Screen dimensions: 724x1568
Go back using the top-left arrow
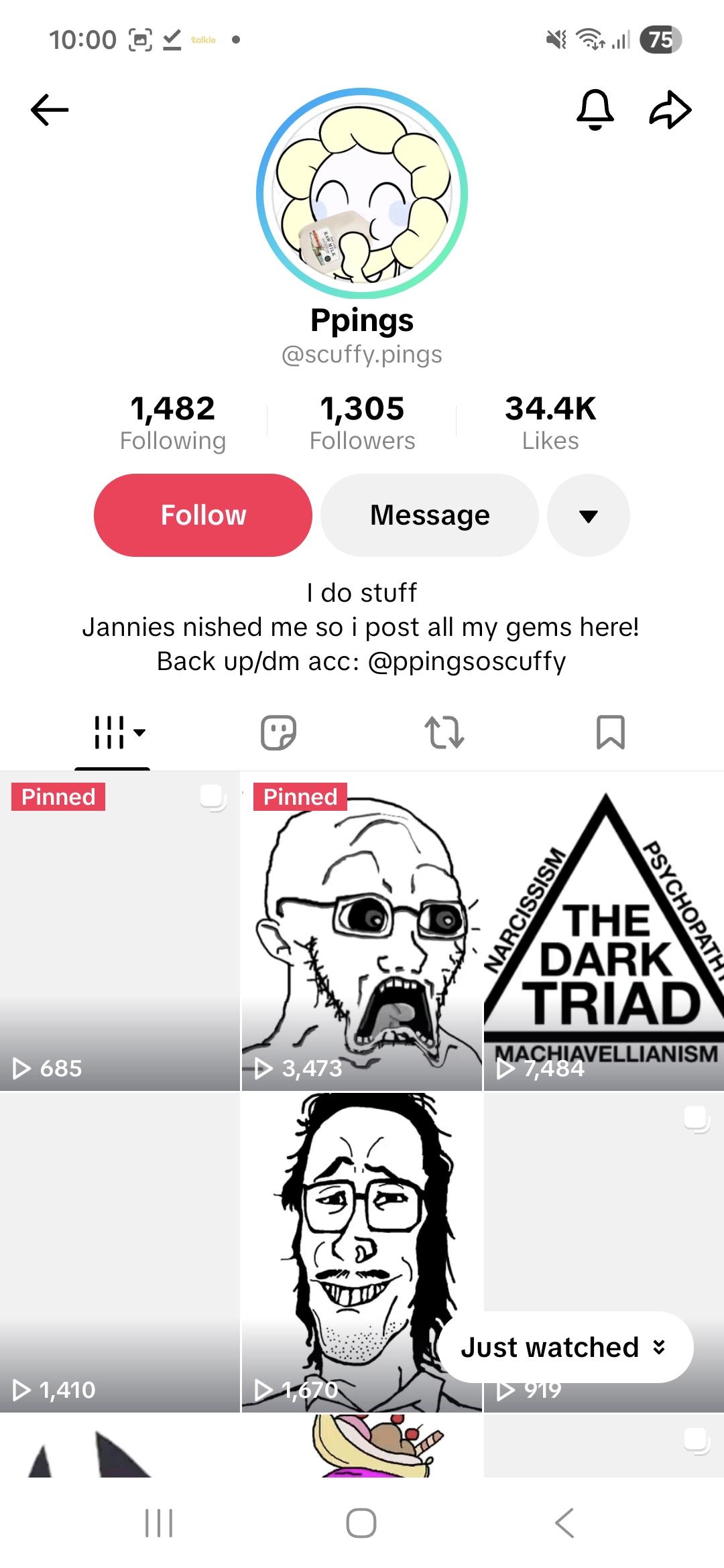pyautogui.click(x=50, y=109)
